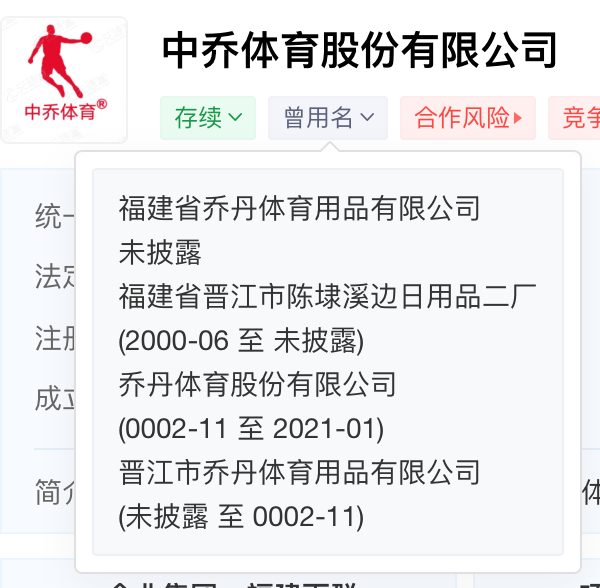Open the 合作风险 tag
Viewport: 600px width, 588px height.
tap(468, 118)
